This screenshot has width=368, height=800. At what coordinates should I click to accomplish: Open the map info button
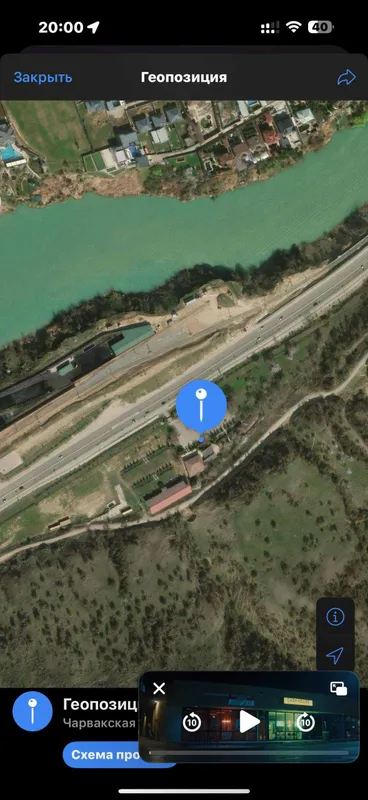click(x=335, y=617)
